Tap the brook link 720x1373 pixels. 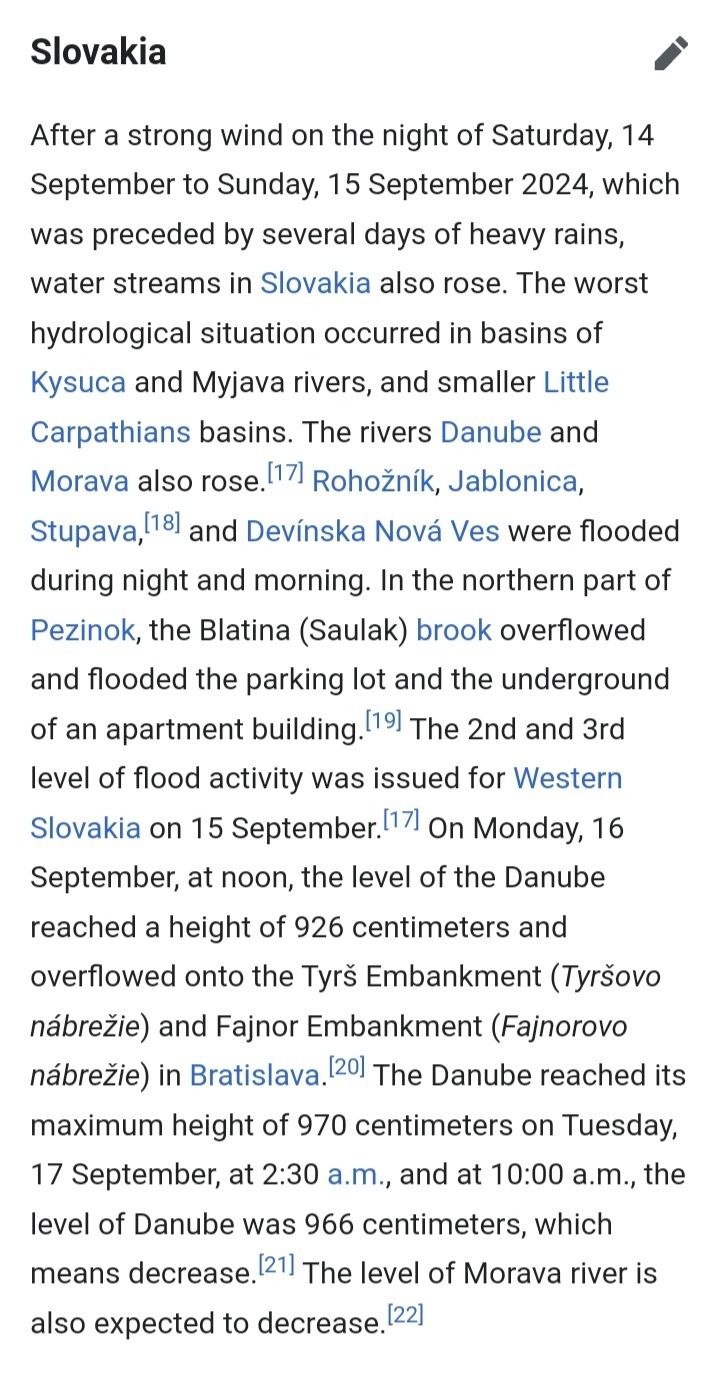coord(453,630)
